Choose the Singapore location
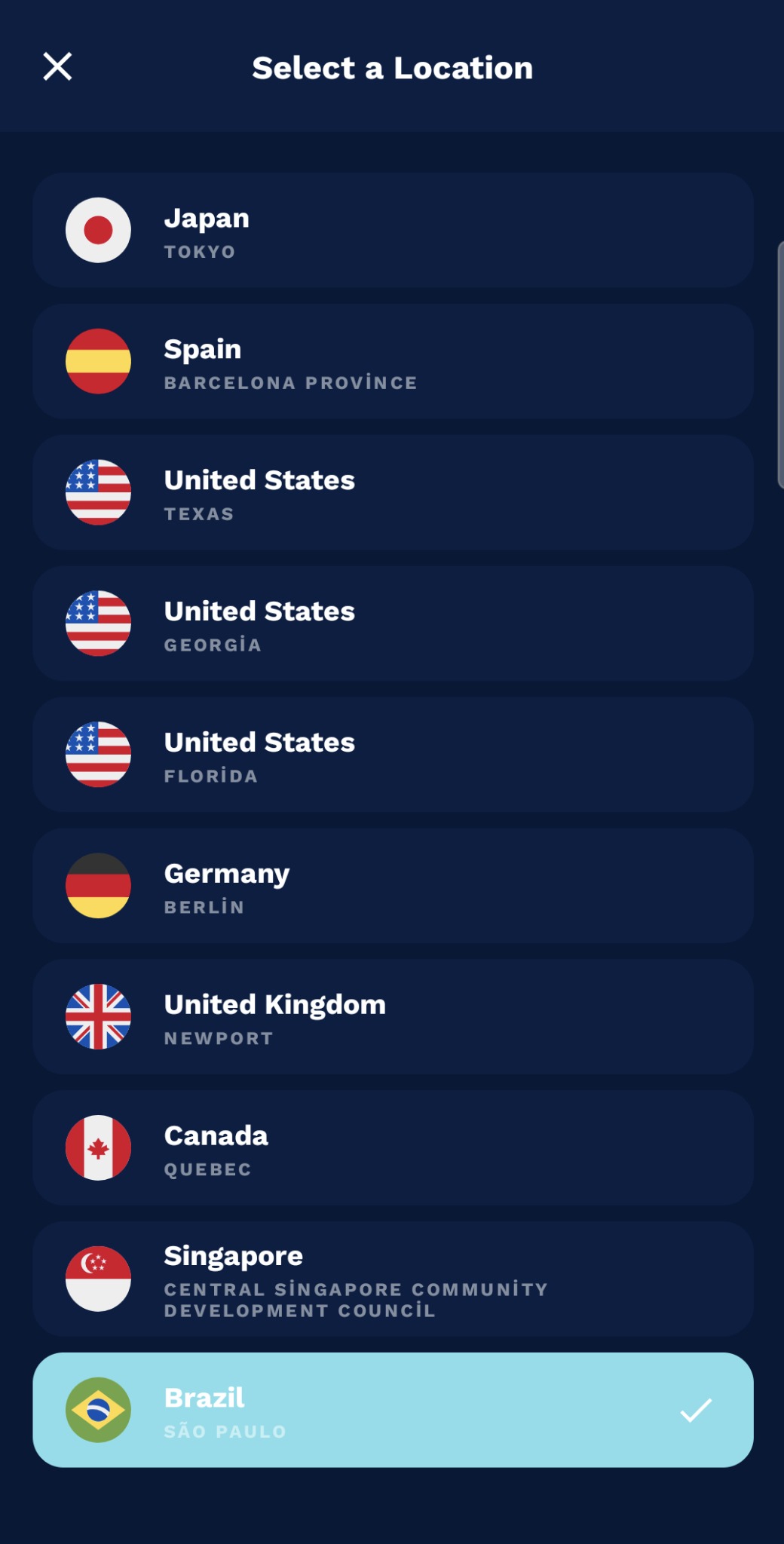The height and width of the screenshot is (1544, 784). (392, 1280)
